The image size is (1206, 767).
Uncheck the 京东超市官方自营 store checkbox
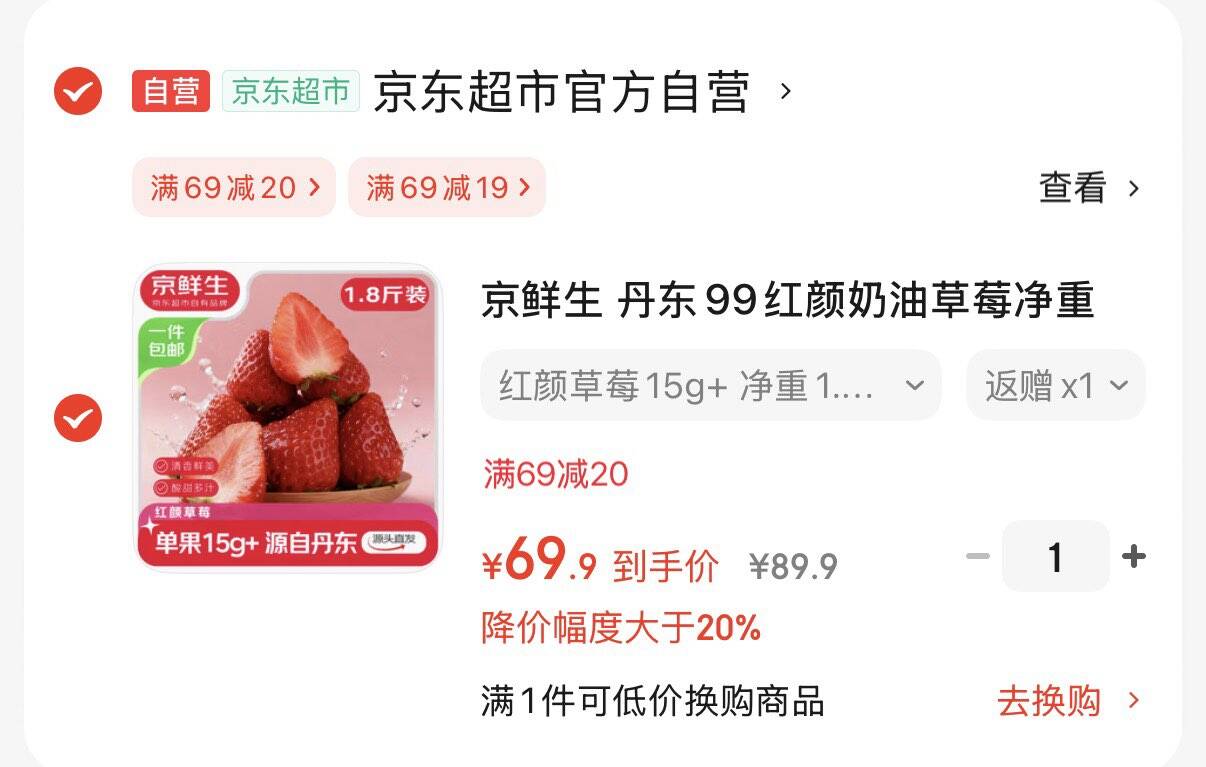tap(78, 92)
